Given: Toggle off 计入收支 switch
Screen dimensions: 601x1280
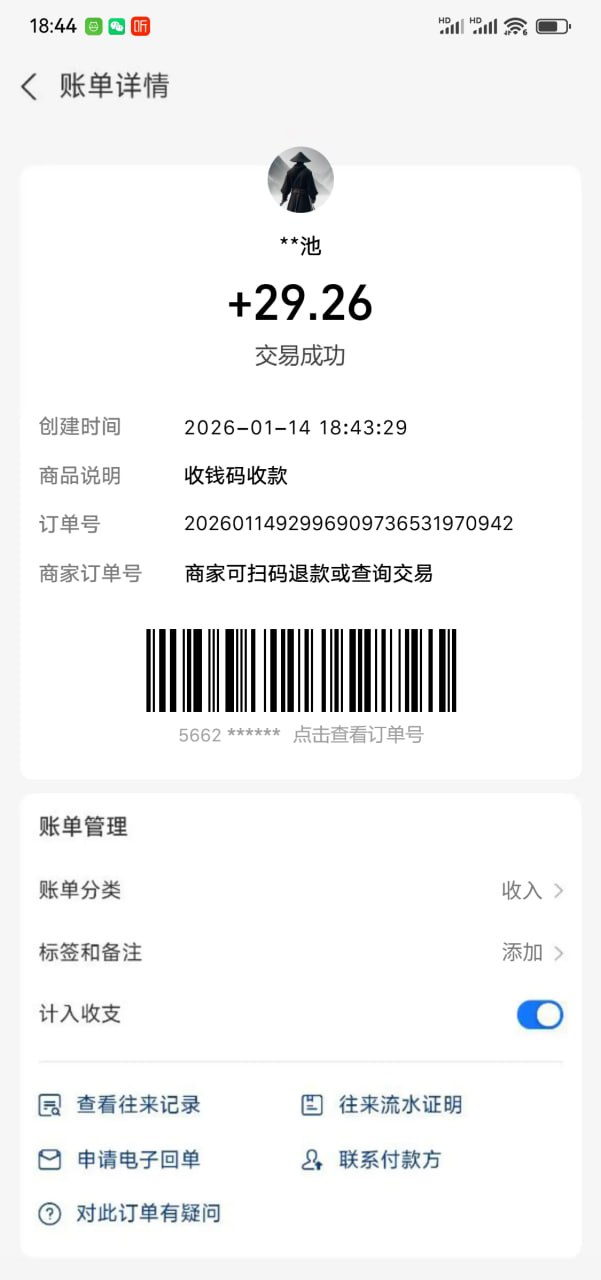Looking at the screenshot, I should tap(540, 1015).
